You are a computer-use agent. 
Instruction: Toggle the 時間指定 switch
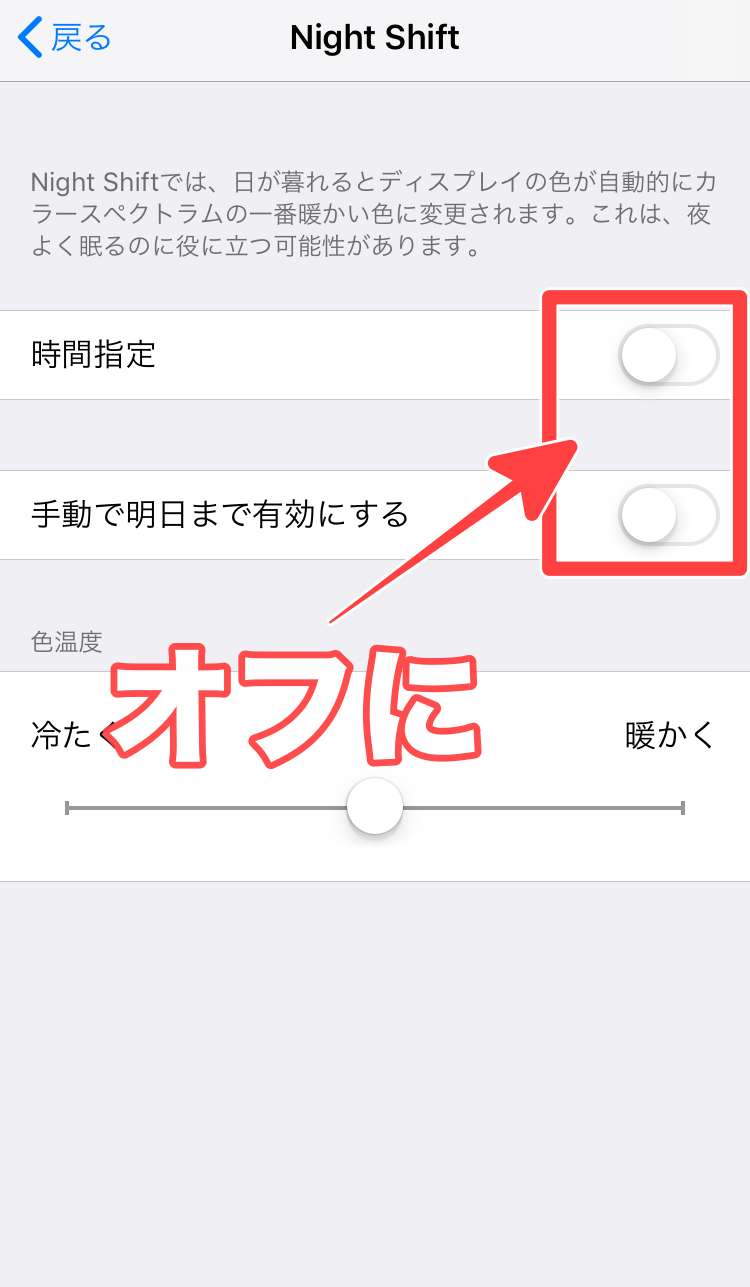pyautogui.click(x=668, y=355)
